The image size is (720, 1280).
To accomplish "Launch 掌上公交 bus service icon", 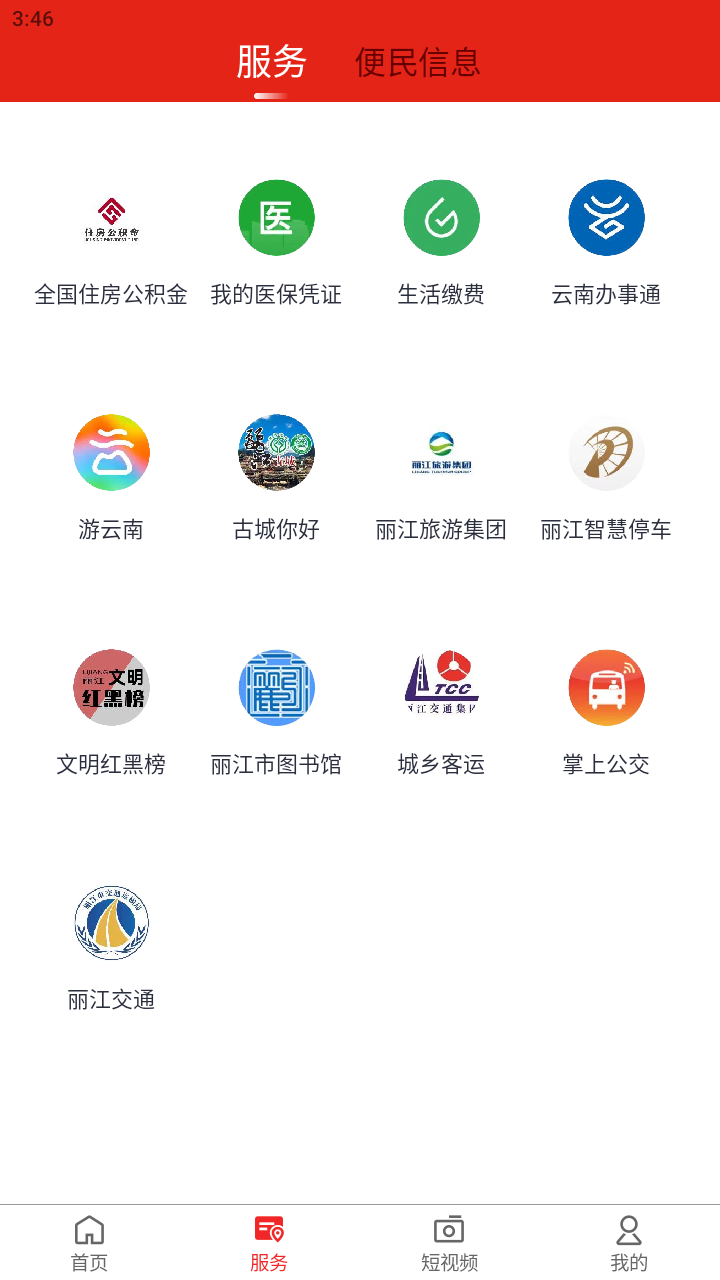I will pos(607,687).
